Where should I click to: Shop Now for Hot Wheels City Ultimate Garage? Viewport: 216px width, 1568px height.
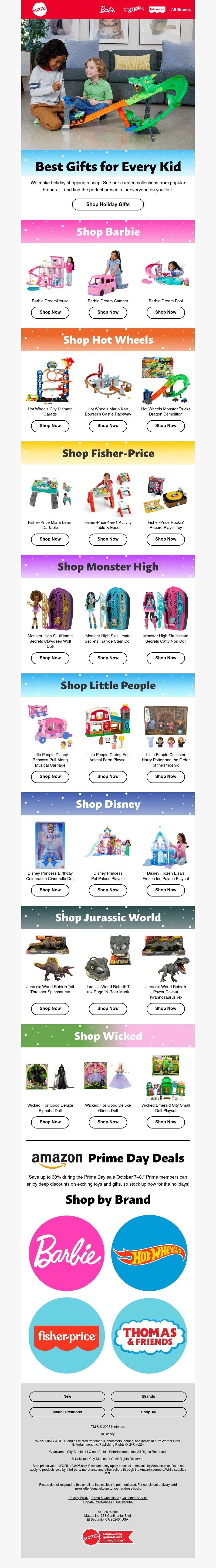(50, 425)
